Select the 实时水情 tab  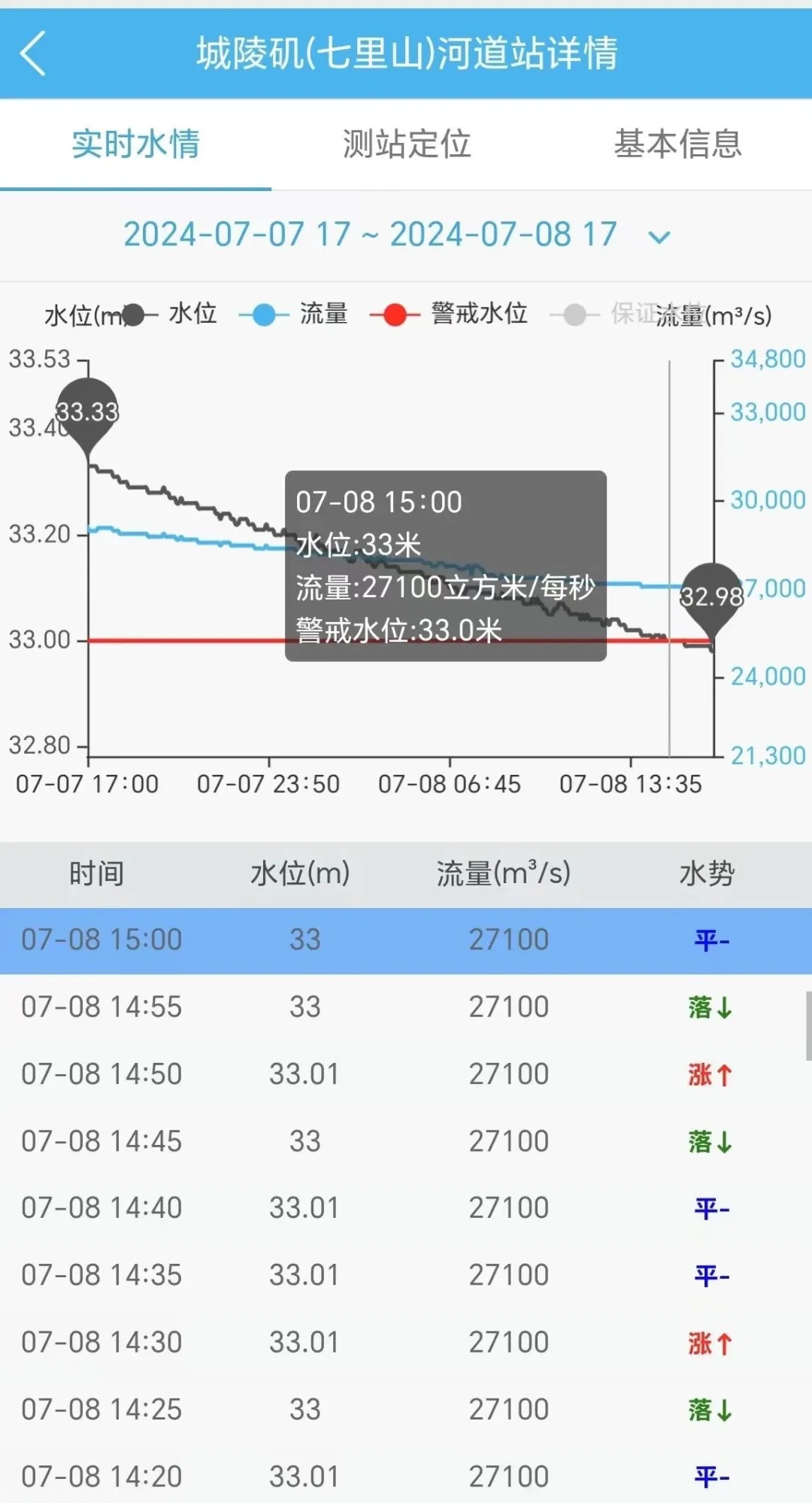click(x=135, y=146)
